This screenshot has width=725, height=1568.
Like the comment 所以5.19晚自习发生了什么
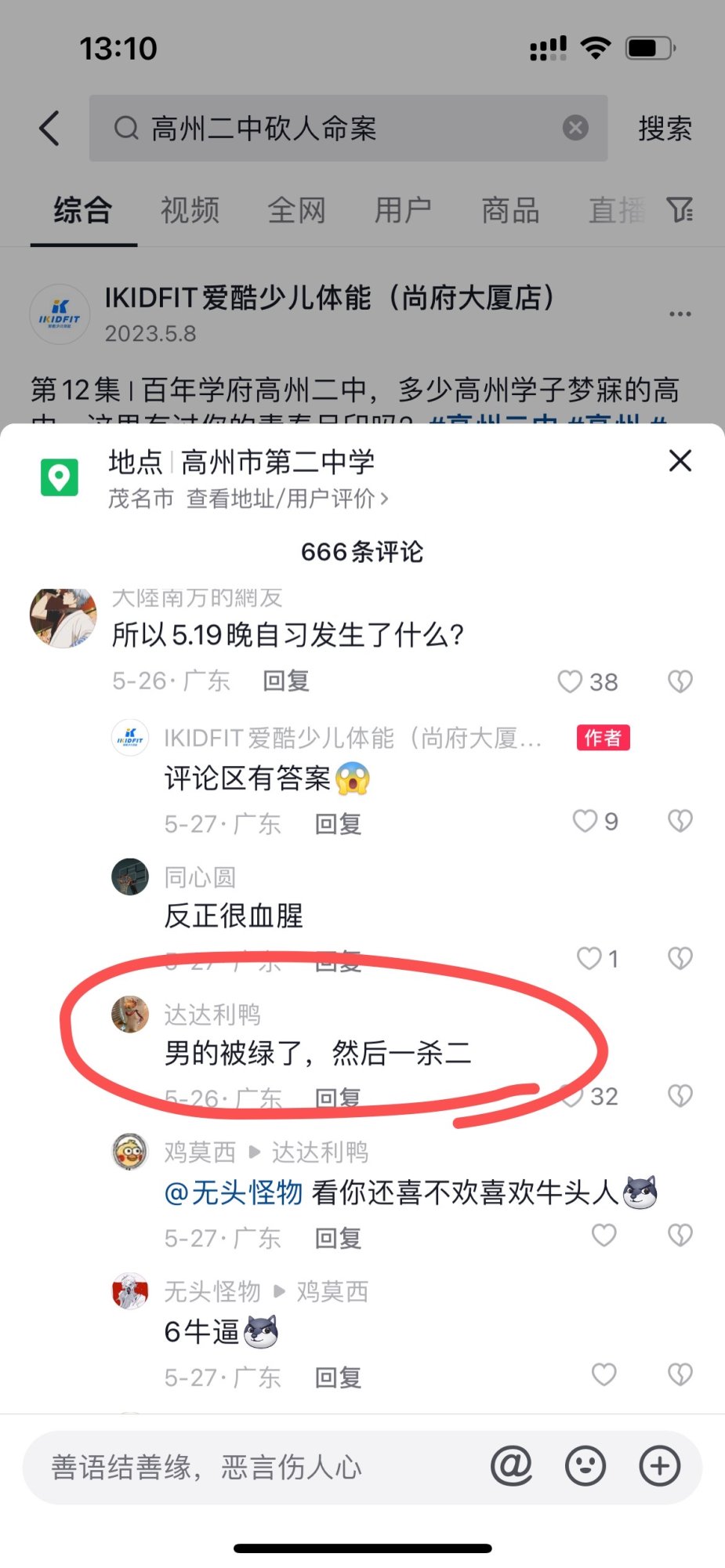pyautogui.click(x=571, y=681)
